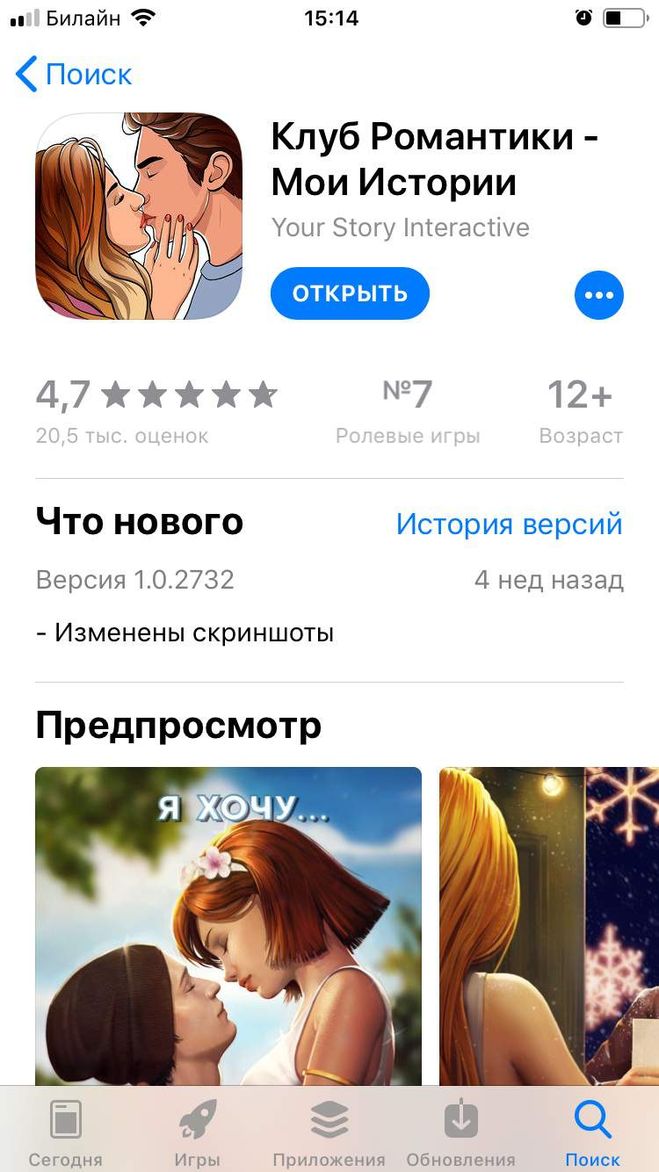The image size is (659, 1172).
Task: View the snowflake preview screenshot
Action: click(548, 925)
